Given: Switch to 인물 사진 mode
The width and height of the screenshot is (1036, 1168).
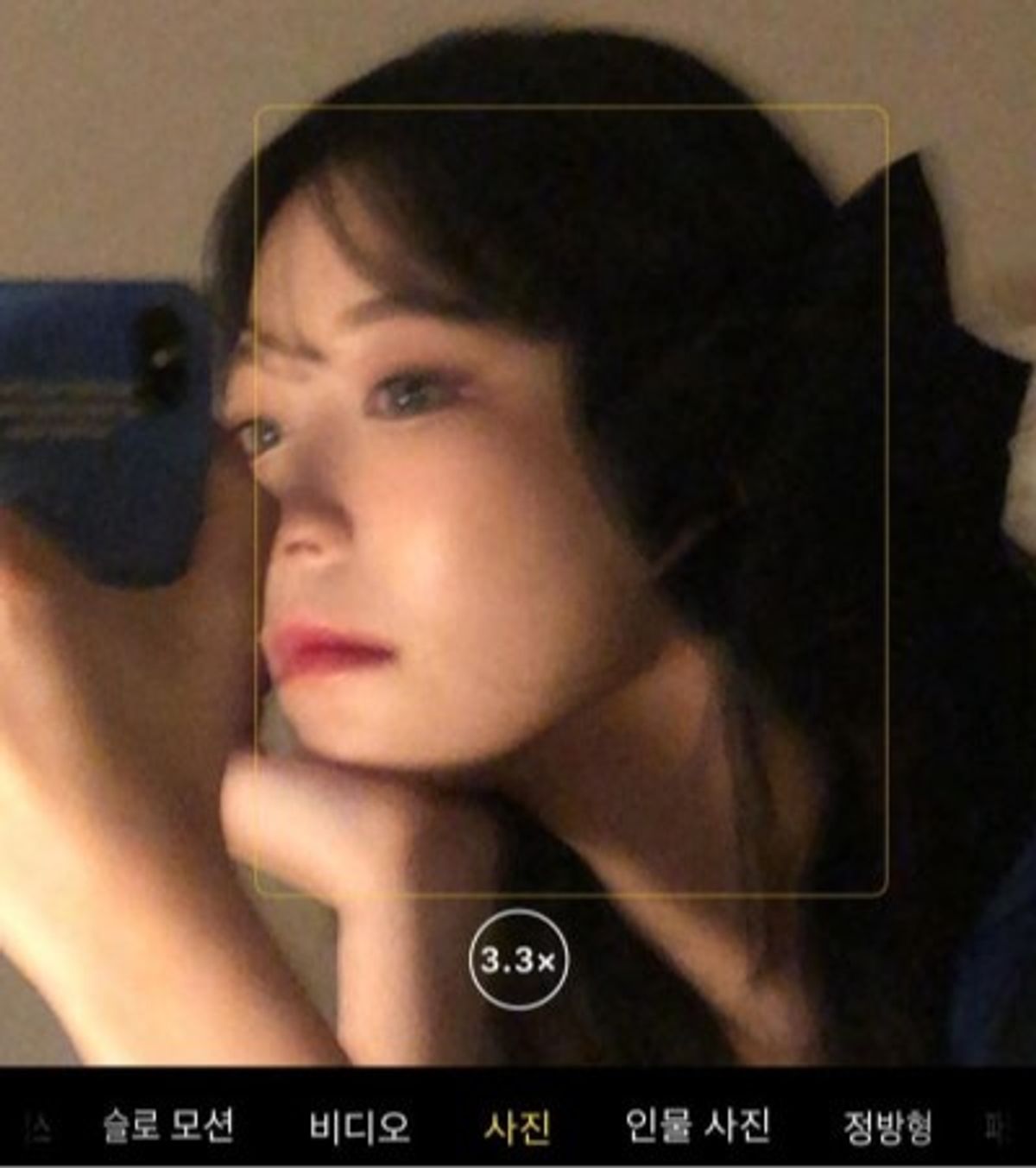Looking at the screenshot, I should click(698, 1126).
